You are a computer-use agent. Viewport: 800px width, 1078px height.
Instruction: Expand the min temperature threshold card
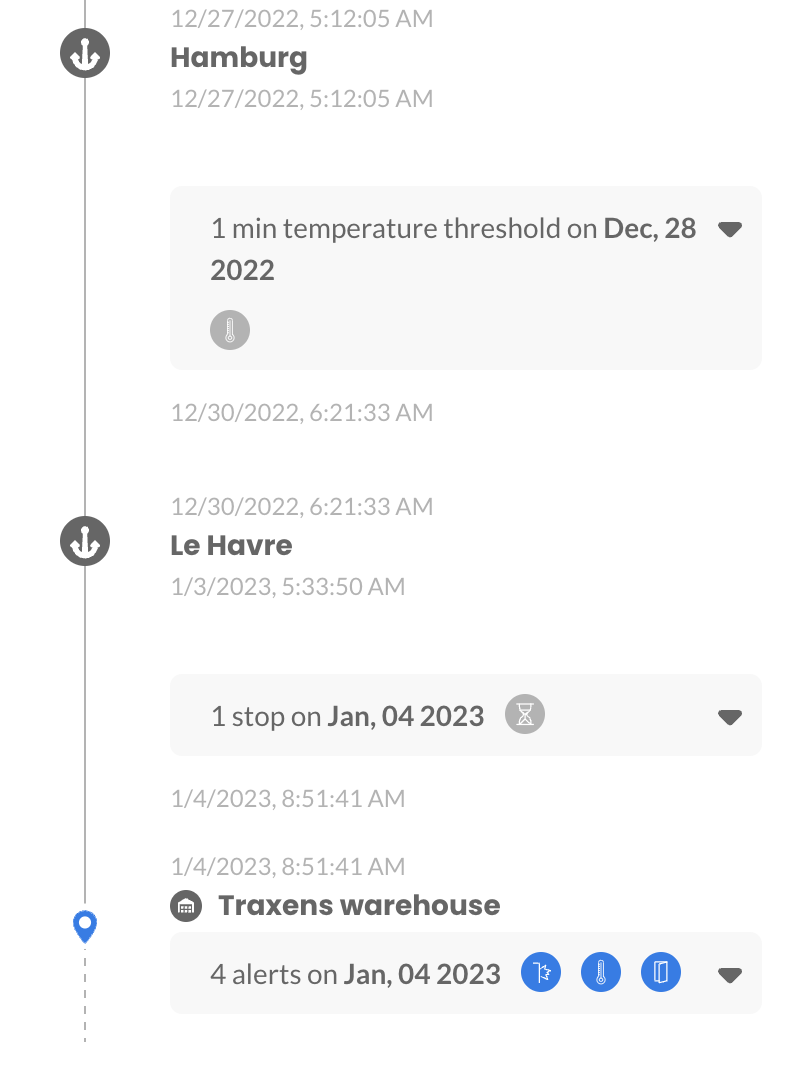tap(730, 229)
